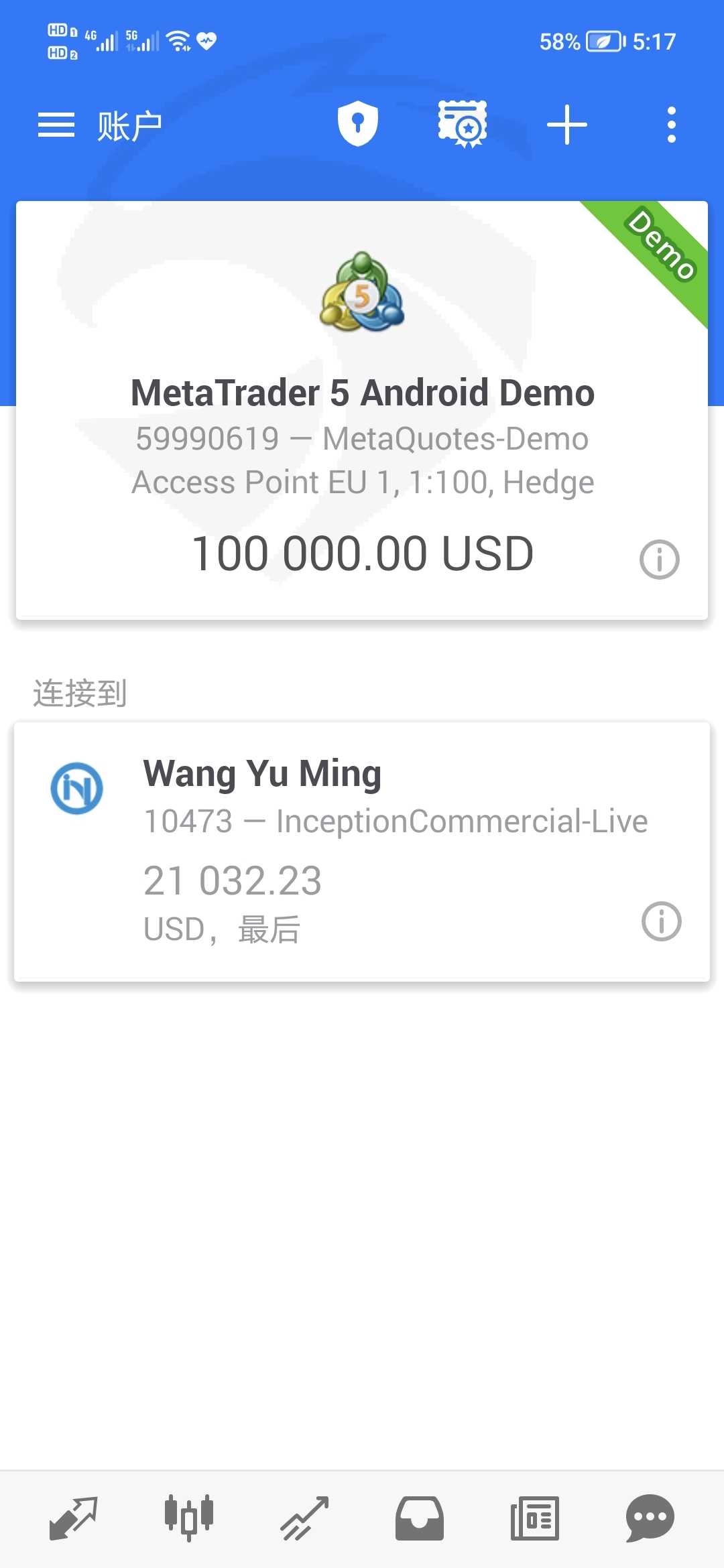
Task: Open the three-dot overflow menu
Action: pyautogui.click(x=672, y=125)
